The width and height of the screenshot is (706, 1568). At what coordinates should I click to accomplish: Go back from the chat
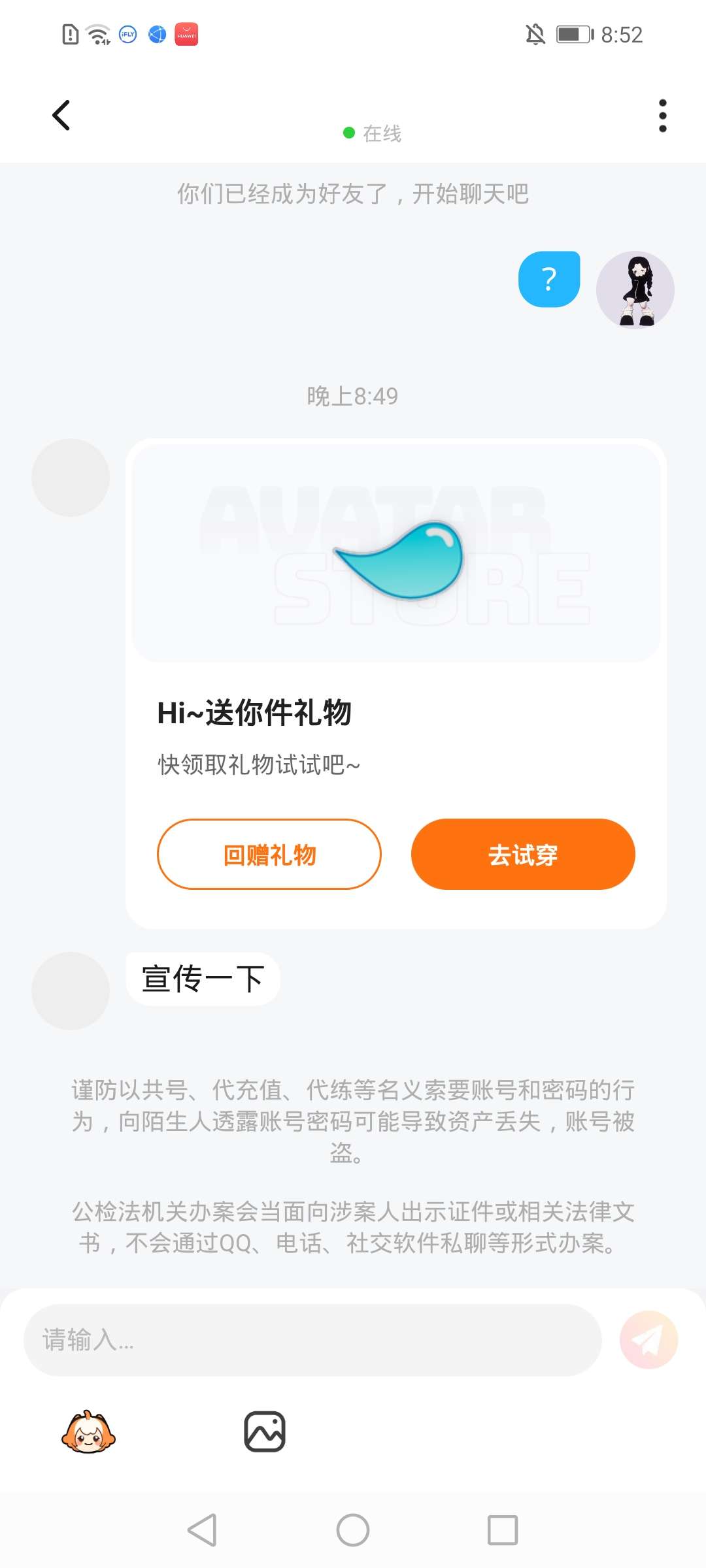pos(61,116)
